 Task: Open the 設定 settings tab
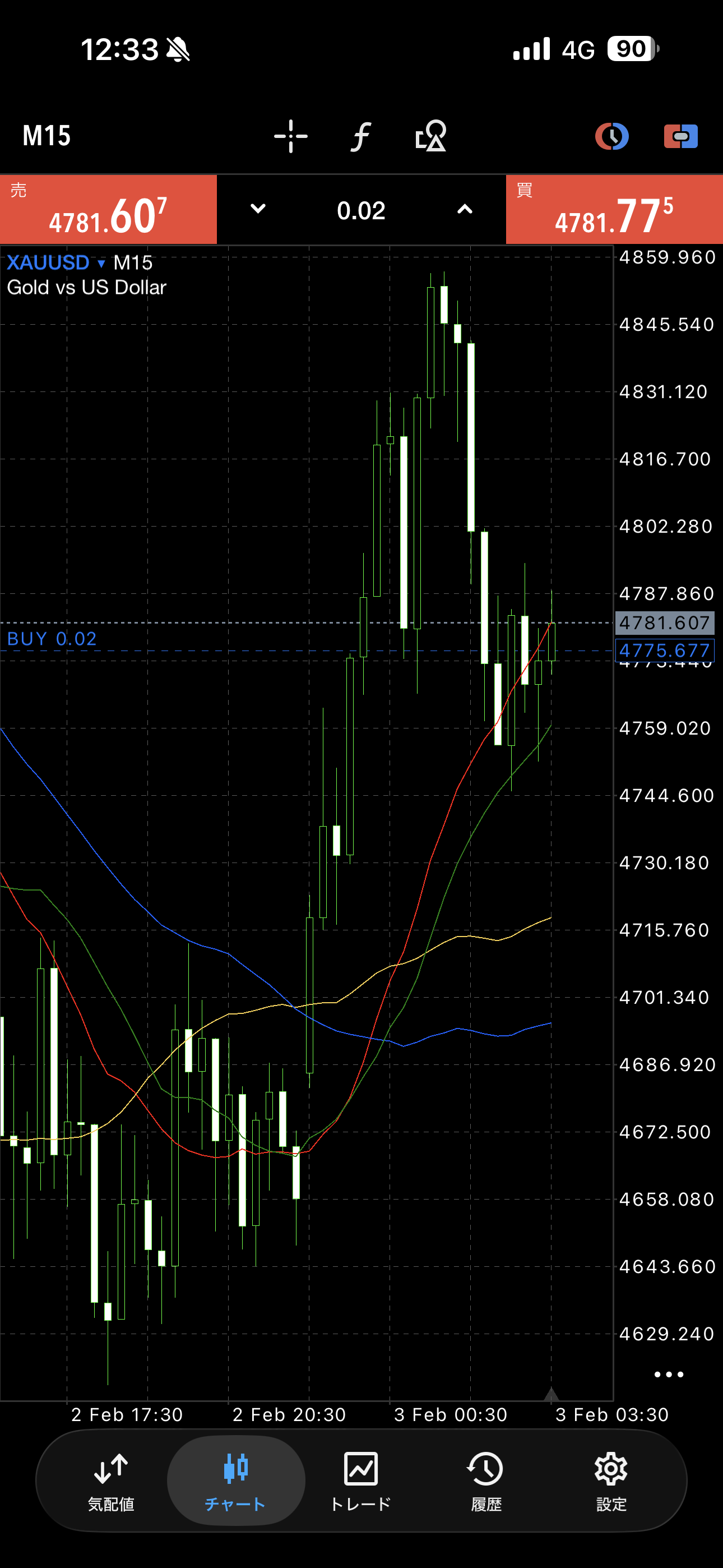point(611,1481)
